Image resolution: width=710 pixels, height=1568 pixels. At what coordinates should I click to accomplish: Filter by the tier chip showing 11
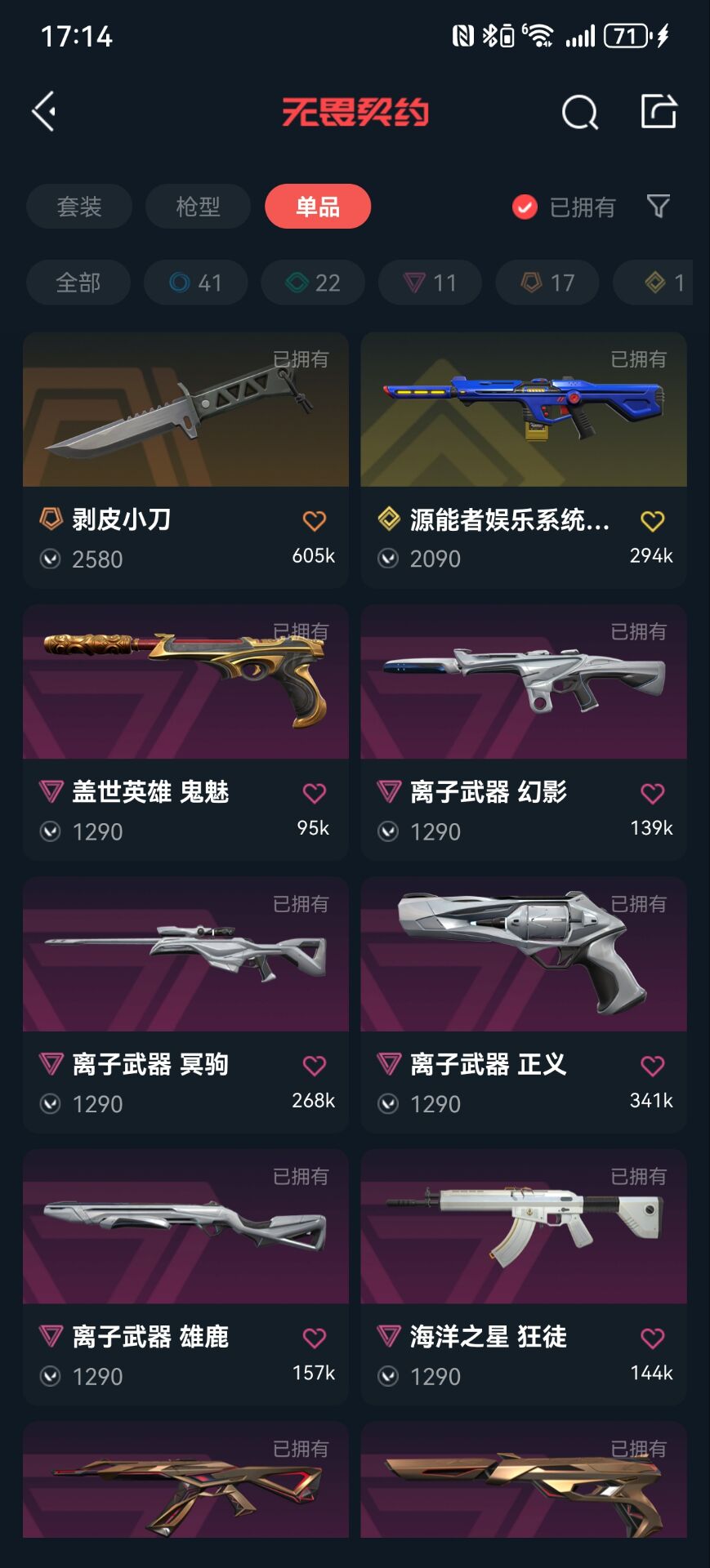(x=430, y=283)
